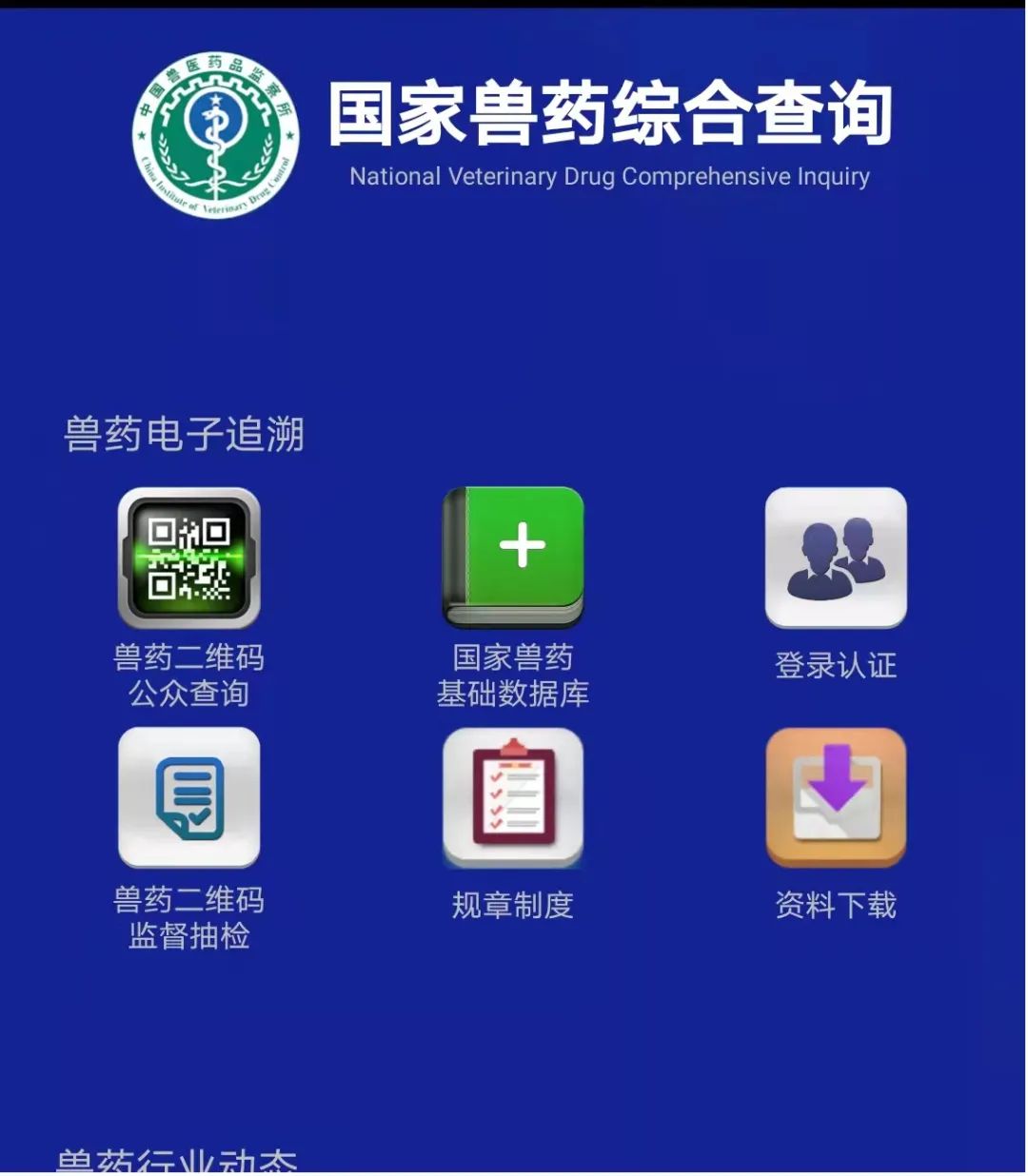The width and height of the screenshot is (1028, 1176).
Task: Go to 登录认证
Action: point(836,559)
